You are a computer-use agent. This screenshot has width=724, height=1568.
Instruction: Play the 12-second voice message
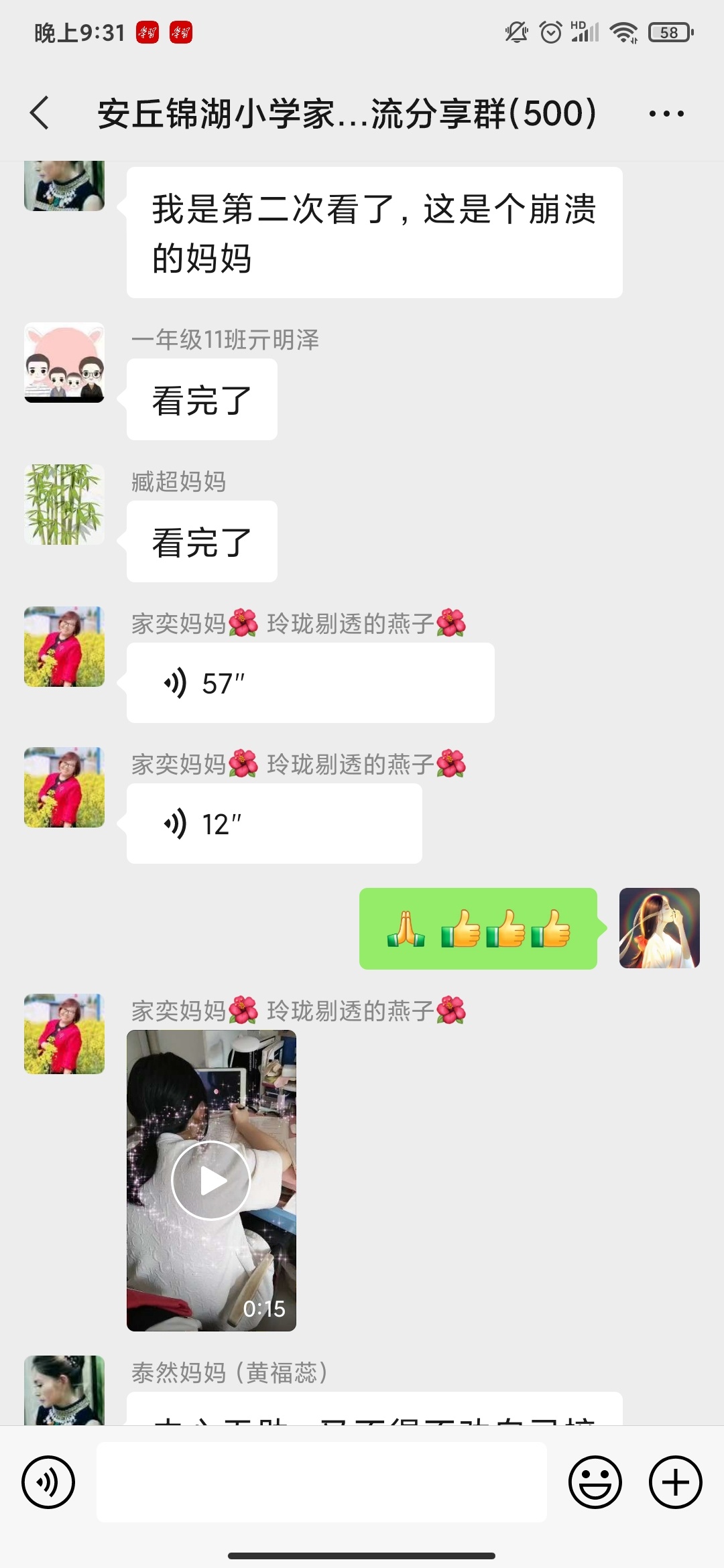[x=273, y=823]
